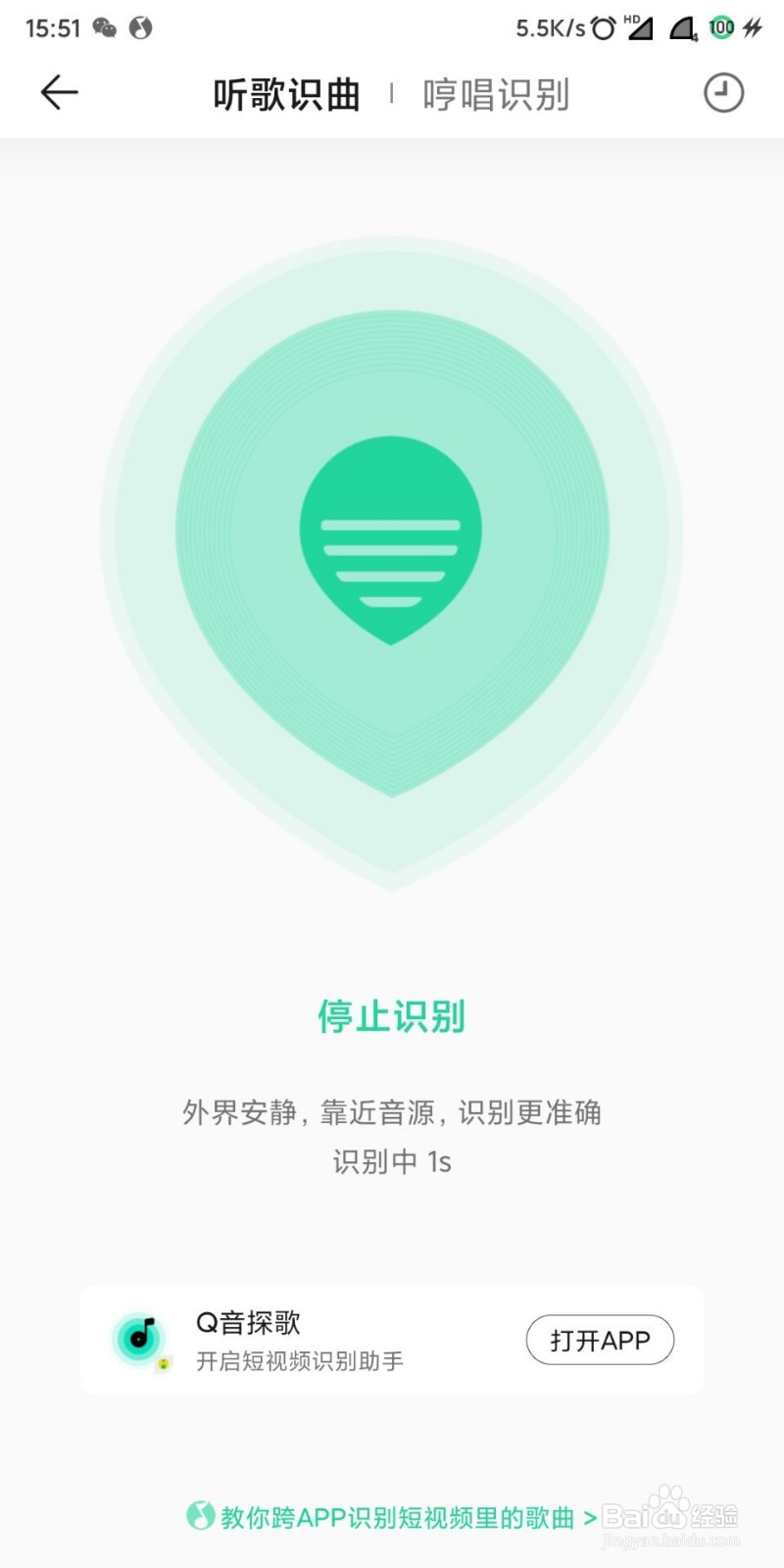Tap the 15:51 clock display

tap(56, 26)
